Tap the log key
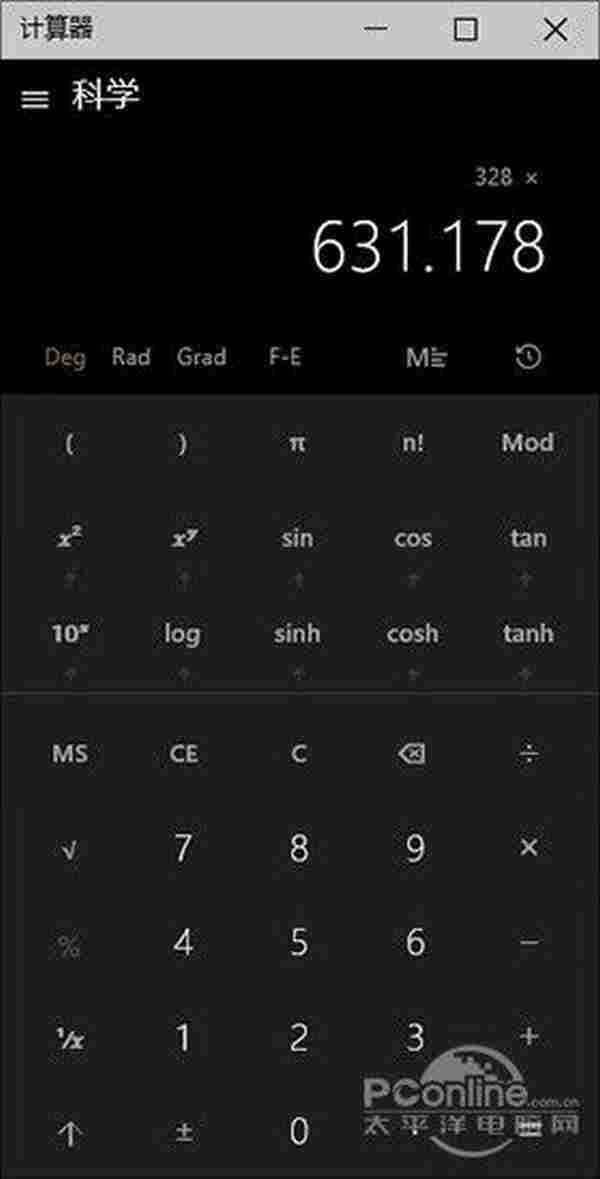Image resolution: width=600 pixels, height=1179 pixels. pos(182,633)
